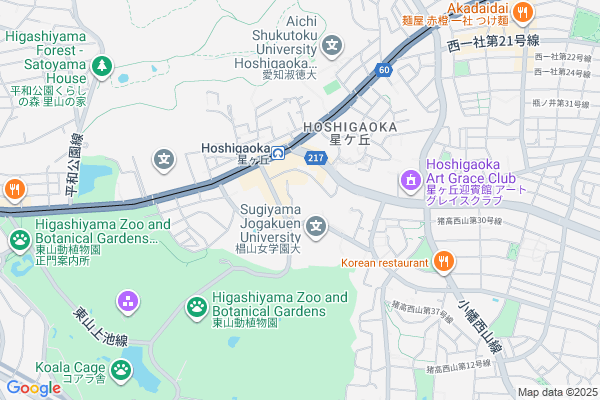Screen dimensions: 600x400
Task: Select Hoshigaoka Art Grace Club marker
Action: (410, 180)
